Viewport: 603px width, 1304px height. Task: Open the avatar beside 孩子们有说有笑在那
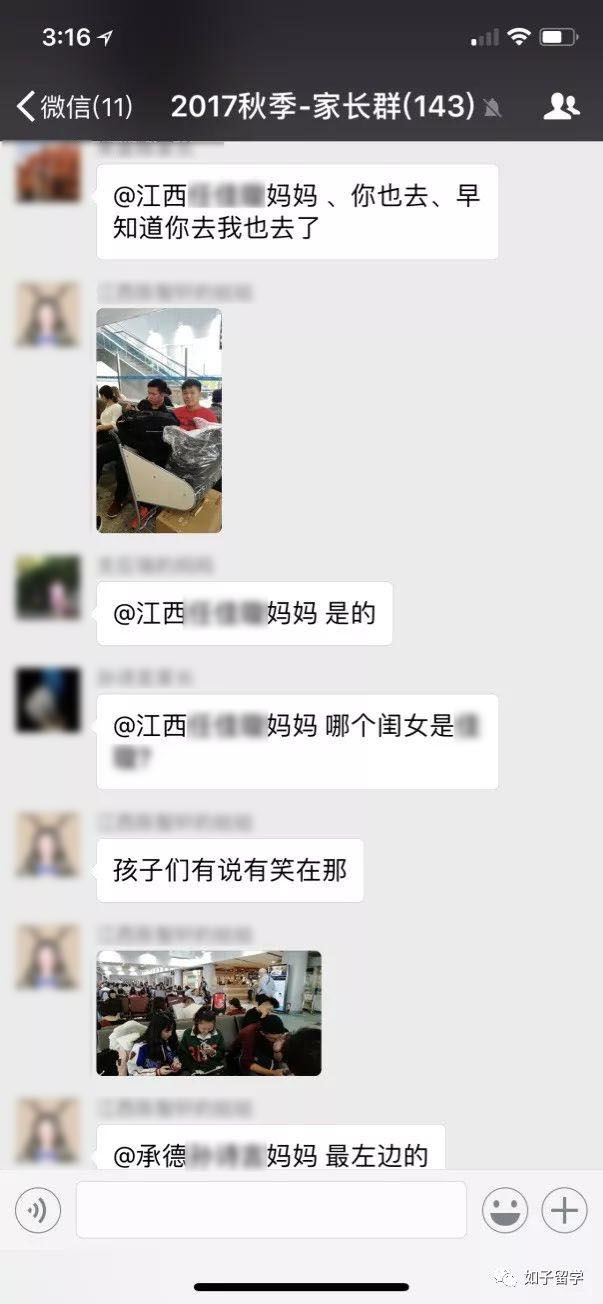coord(47,845)
